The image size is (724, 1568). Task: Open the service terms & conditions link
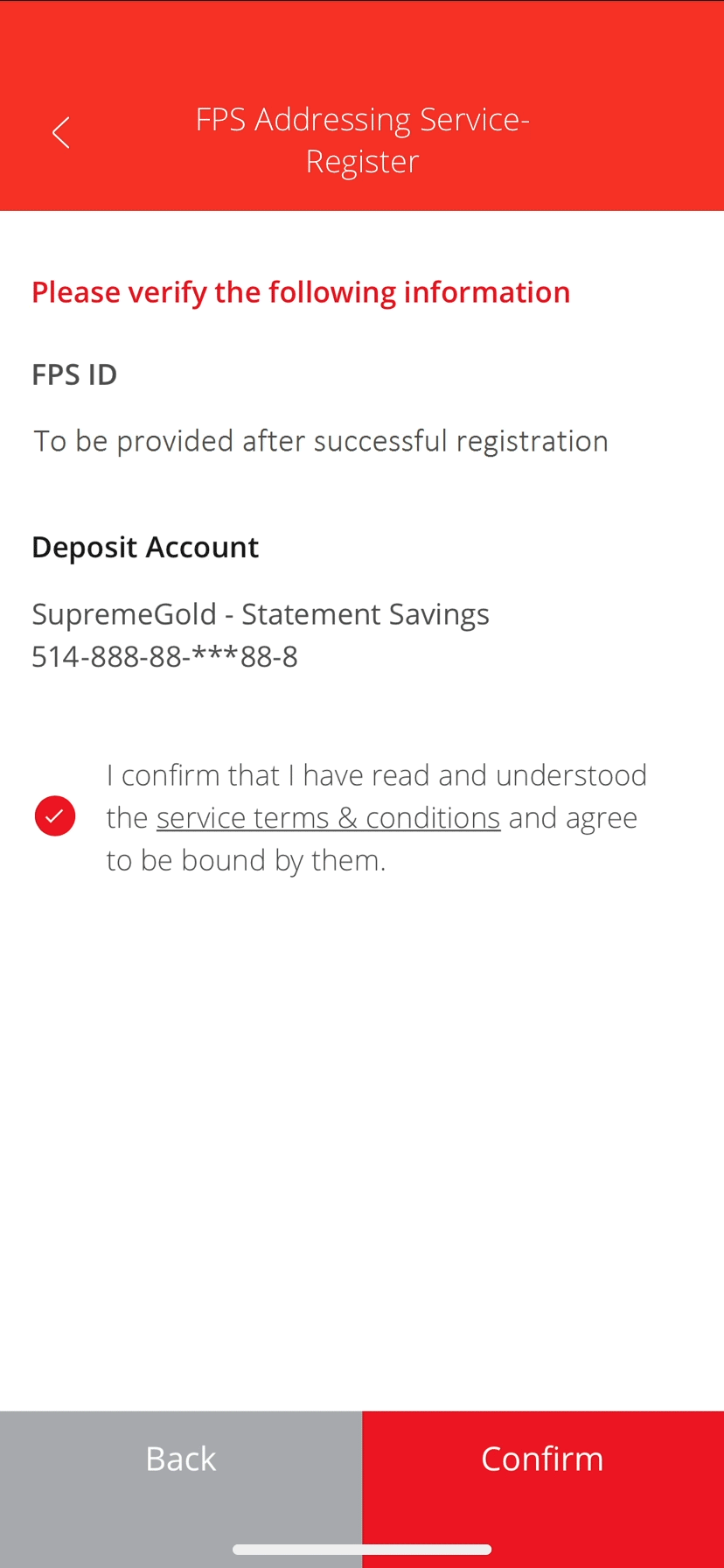pos(328,817)
